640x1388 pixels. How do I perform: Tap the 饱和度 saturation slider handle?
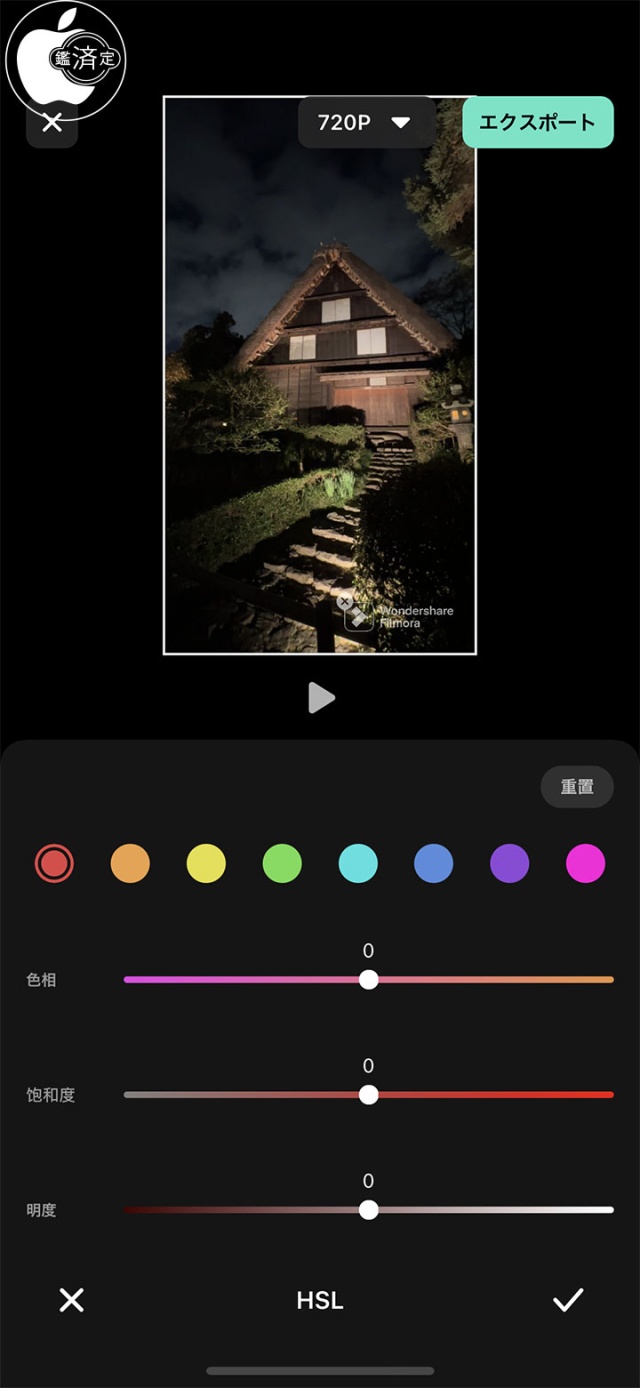pos(369,1095)
